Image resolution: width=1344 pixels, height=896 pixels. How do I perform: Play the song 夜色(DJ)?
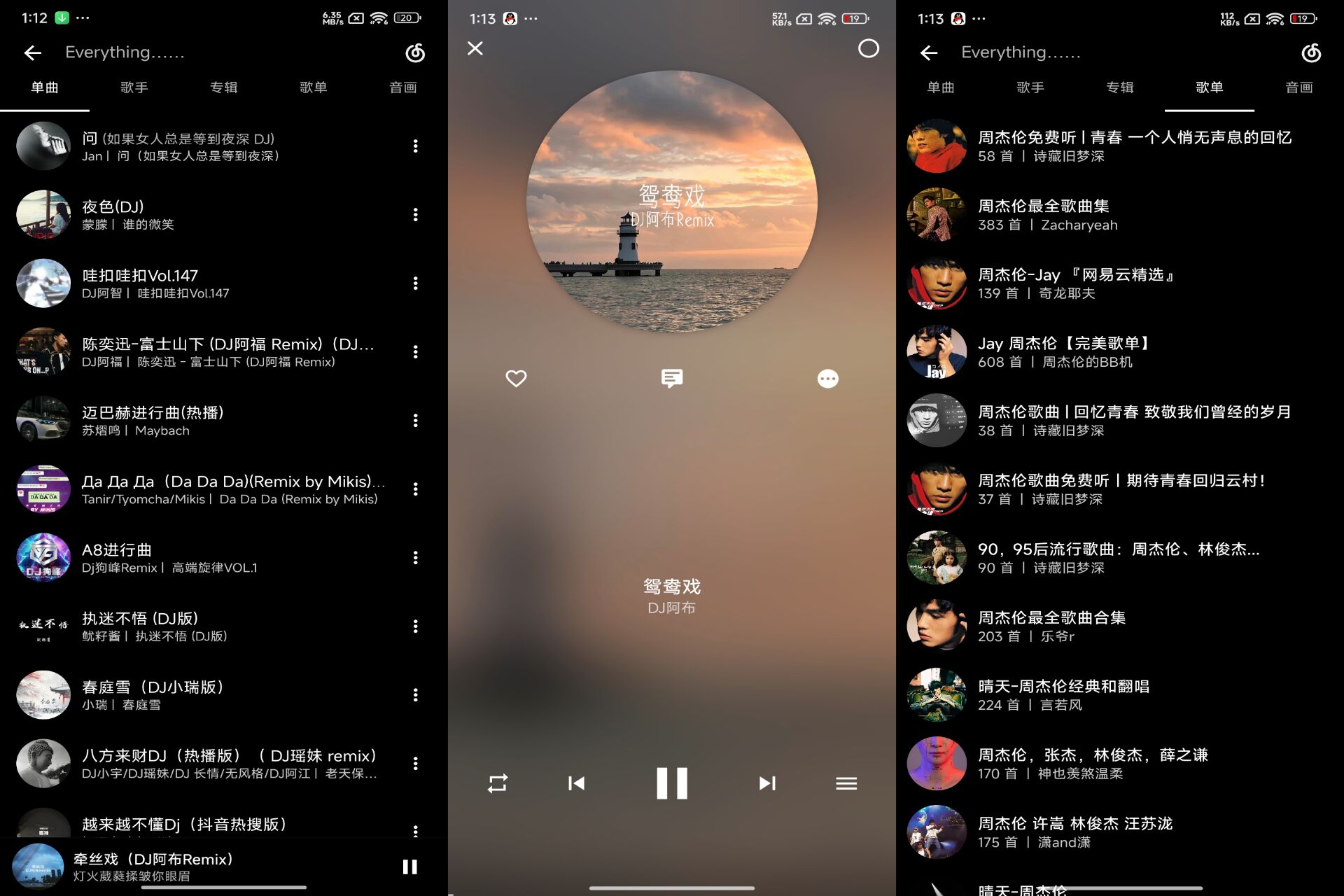210,214
